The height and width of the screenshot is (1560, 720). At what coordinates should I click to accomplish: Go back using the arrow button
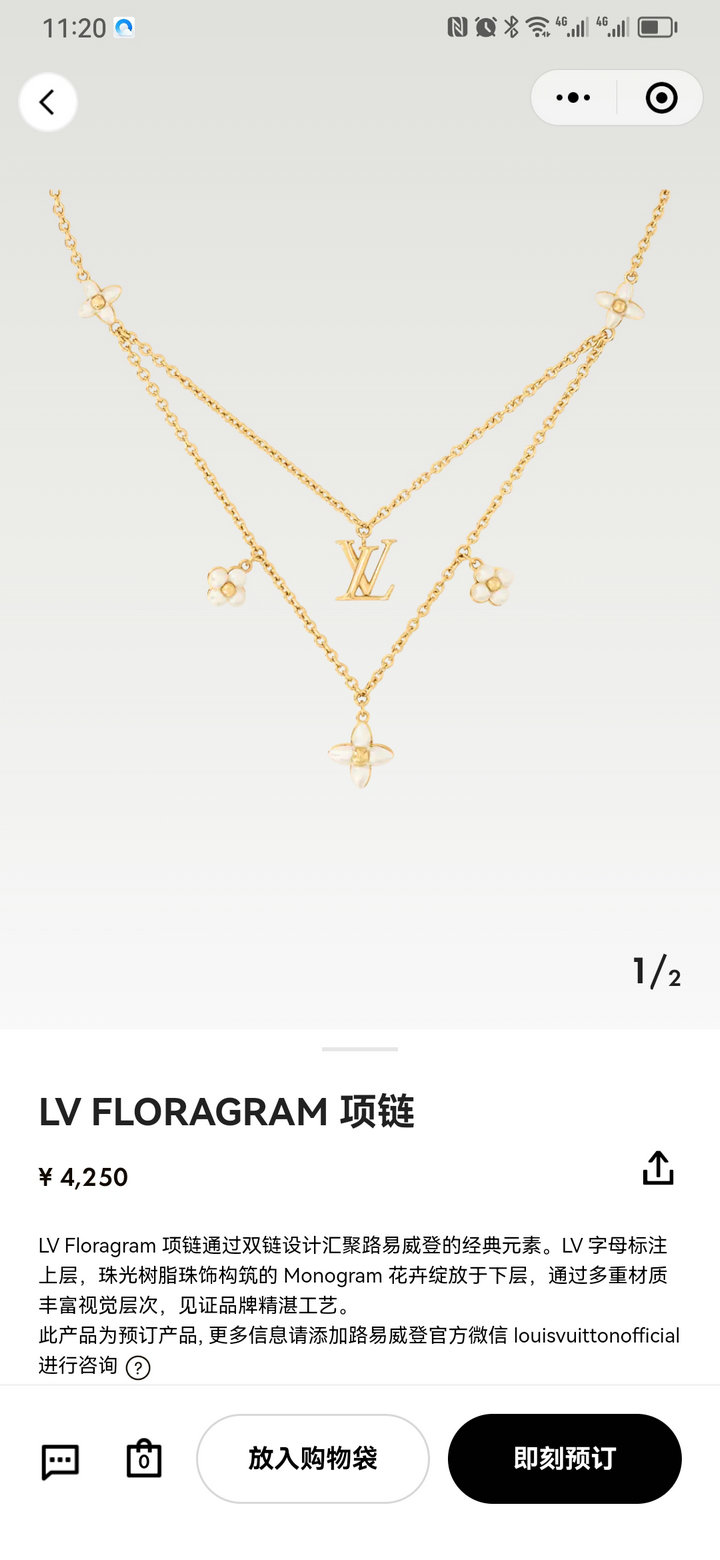tap(47, 102)
